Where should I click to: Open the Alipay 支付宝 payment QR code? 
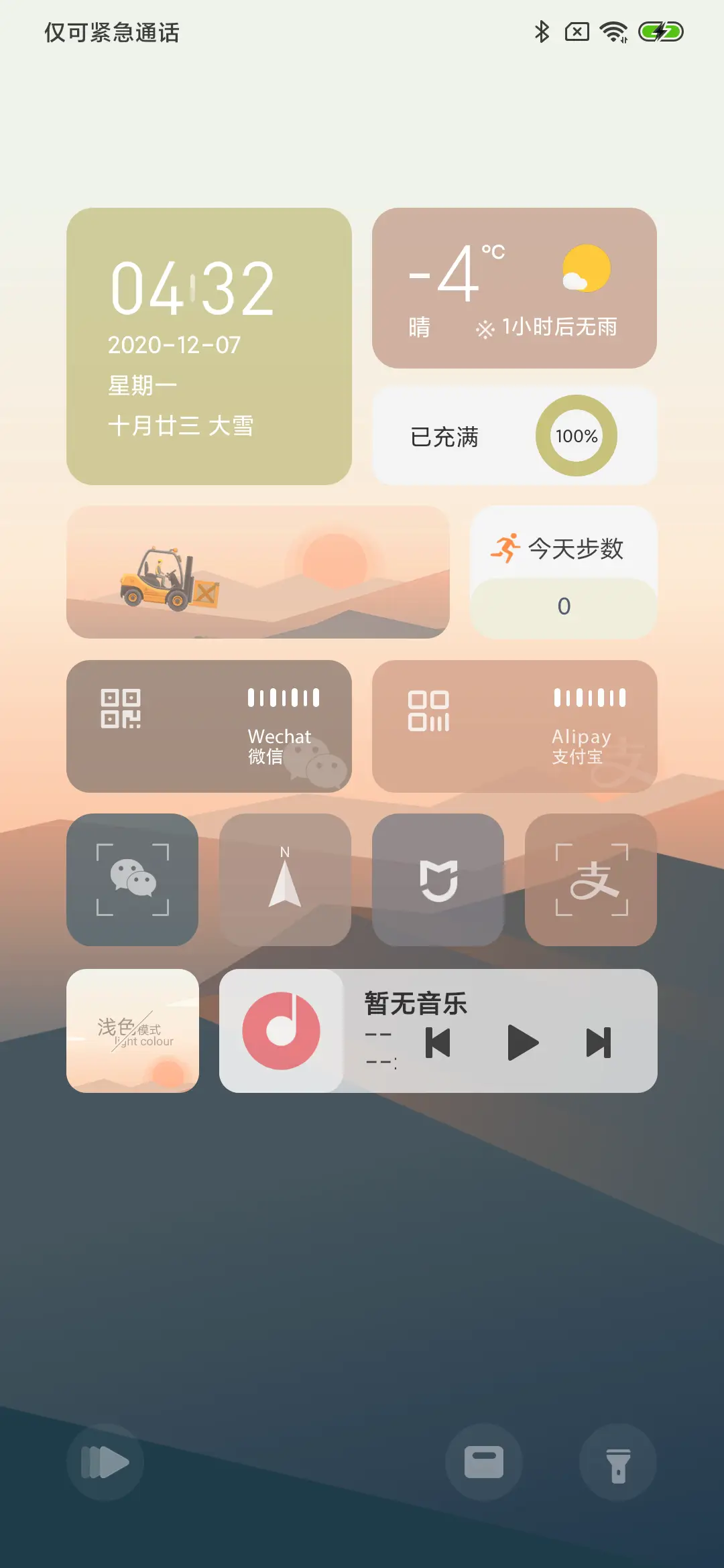[515, 727]
